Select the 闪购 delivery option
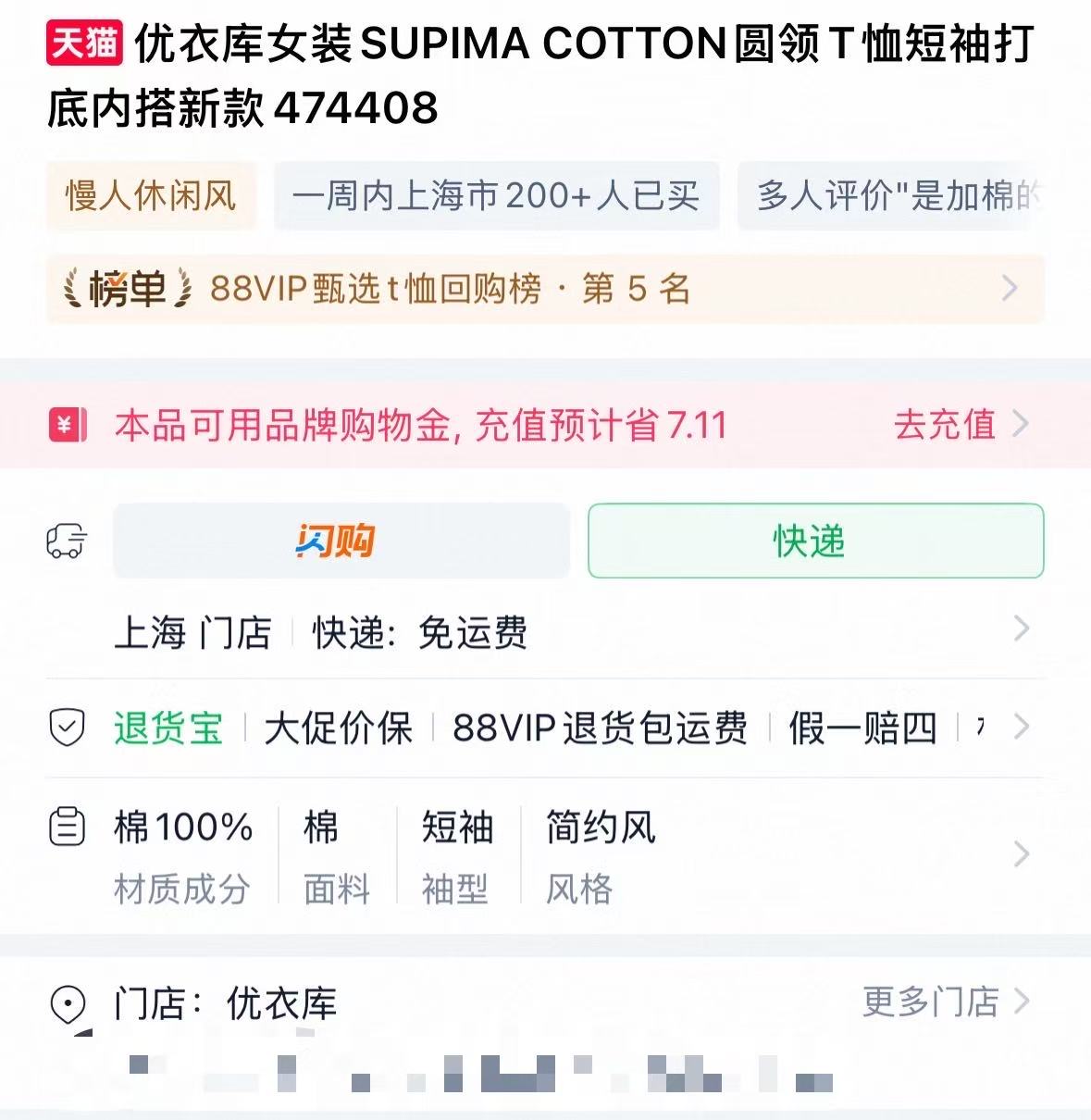The image size is (1091, 1120). tap(340, 541)
